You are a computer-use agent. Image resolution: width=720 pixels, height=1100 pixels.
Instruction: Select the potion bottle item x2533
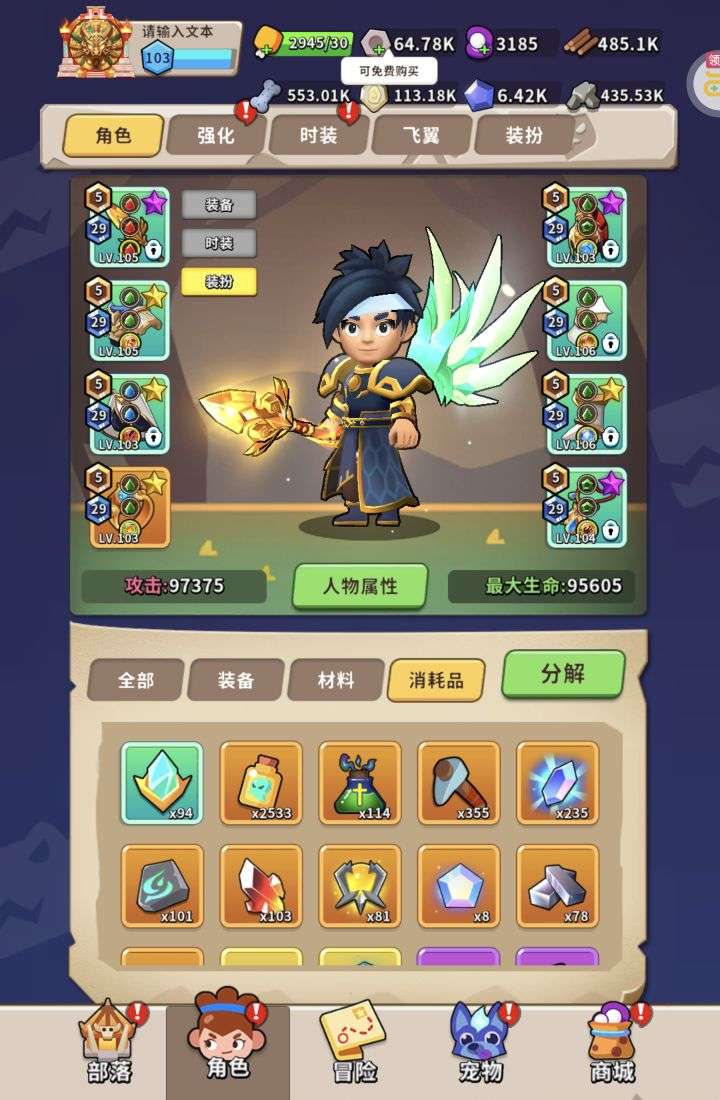pos(261,782)
